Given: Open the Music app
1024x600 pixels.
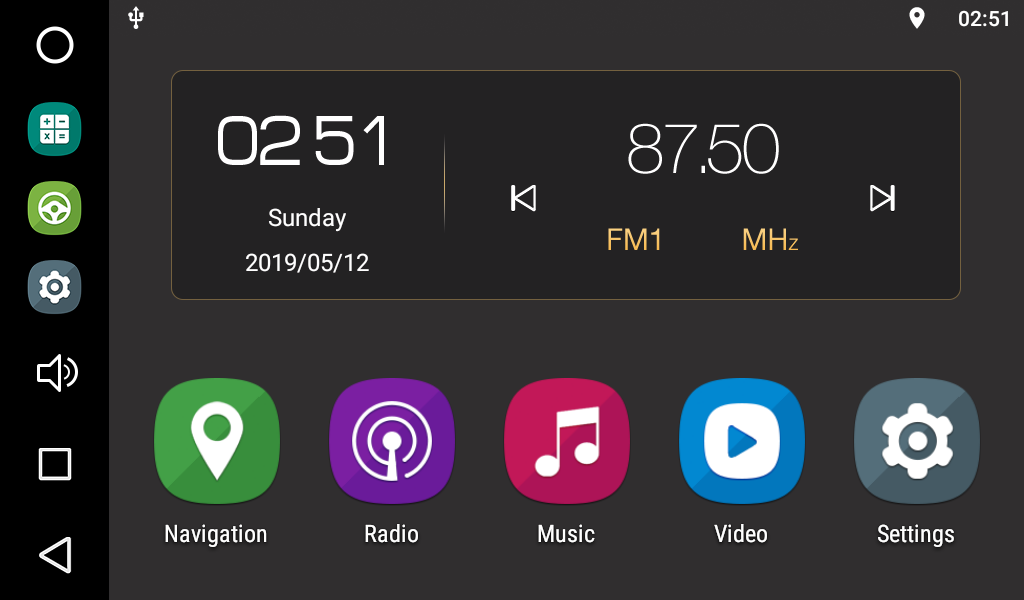Looking at the screenshot, I should coord(566,442).
